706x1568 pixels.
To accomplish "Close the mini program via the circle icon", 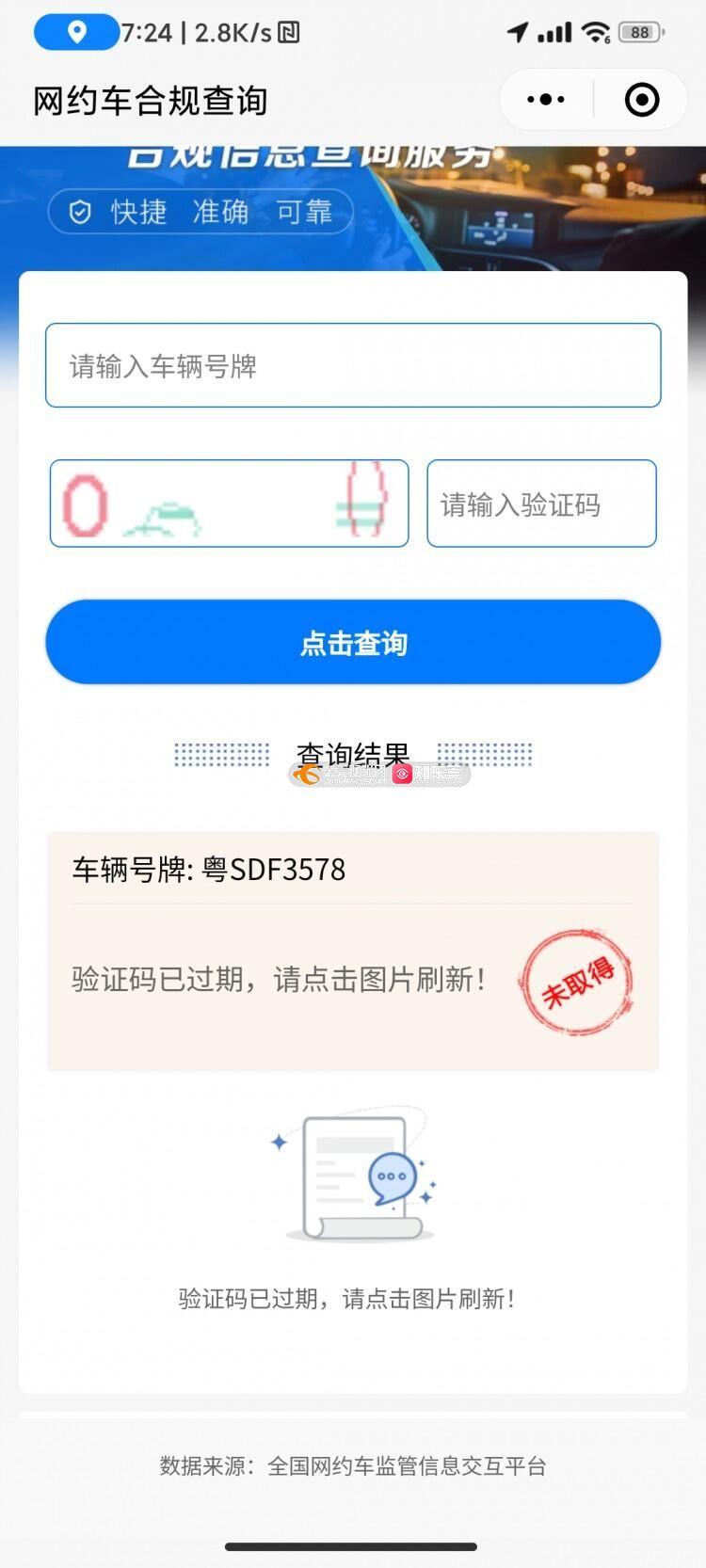I will [642, 100].
